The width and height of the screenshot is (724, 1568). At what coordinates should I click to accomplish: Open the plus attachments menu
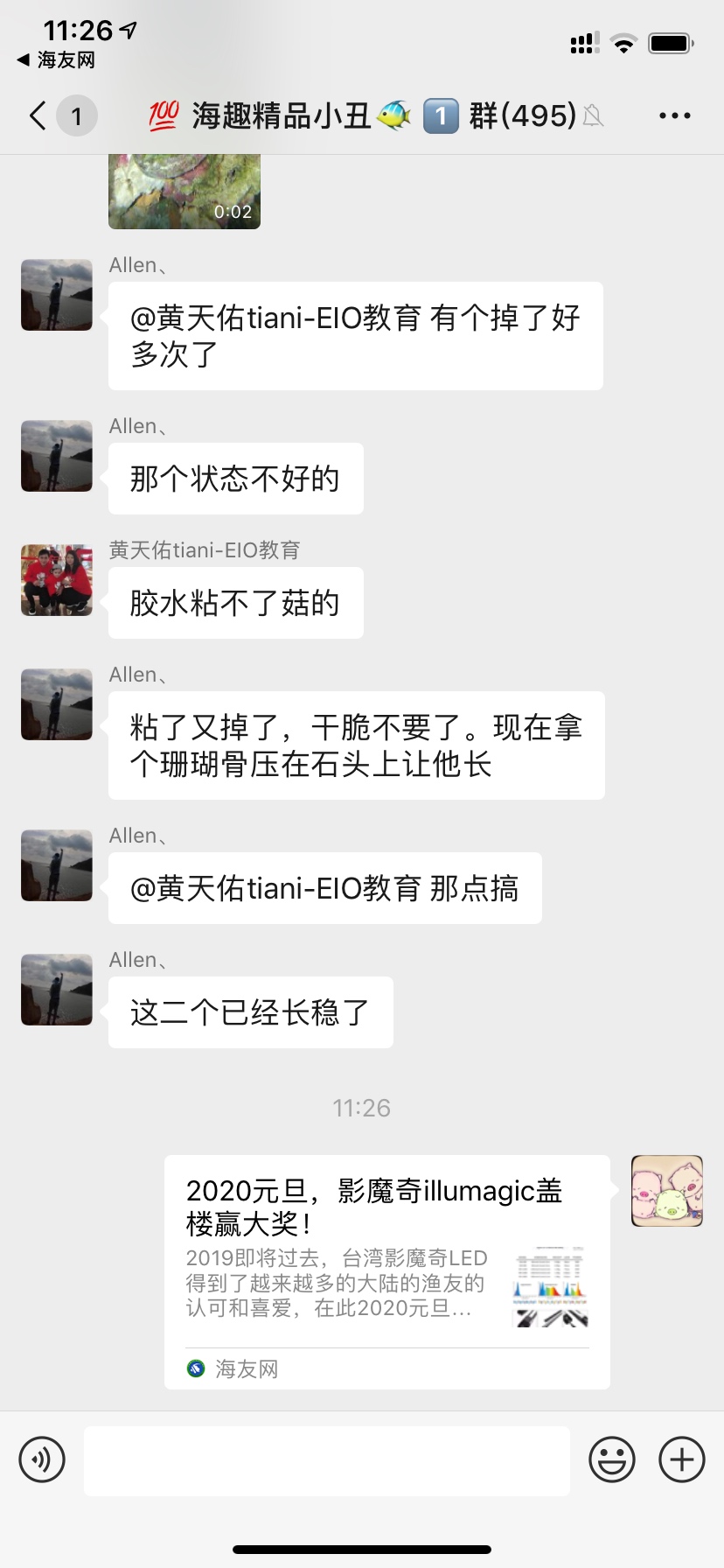tap(681, 1459)
